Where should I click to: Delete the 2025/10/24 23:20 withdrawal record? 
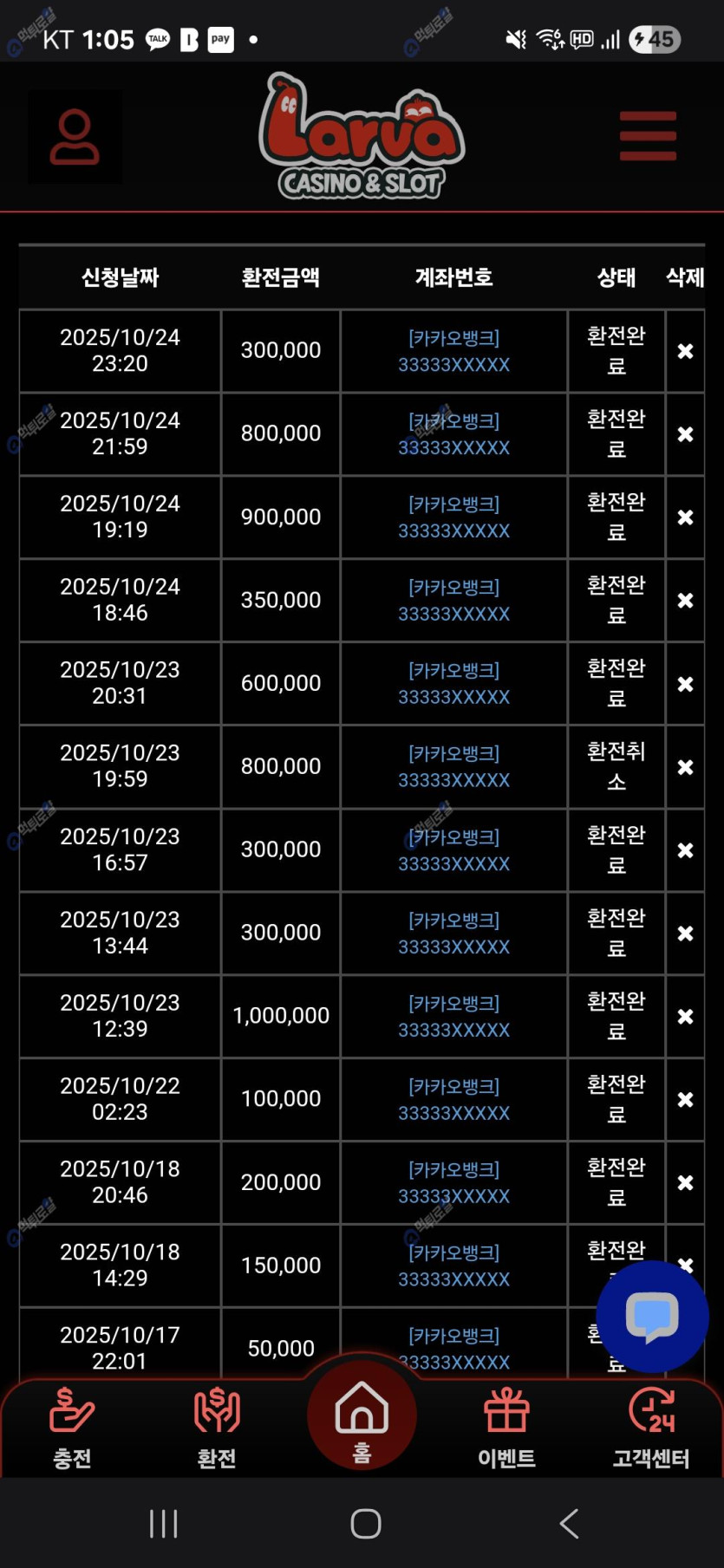click(685, 351)
